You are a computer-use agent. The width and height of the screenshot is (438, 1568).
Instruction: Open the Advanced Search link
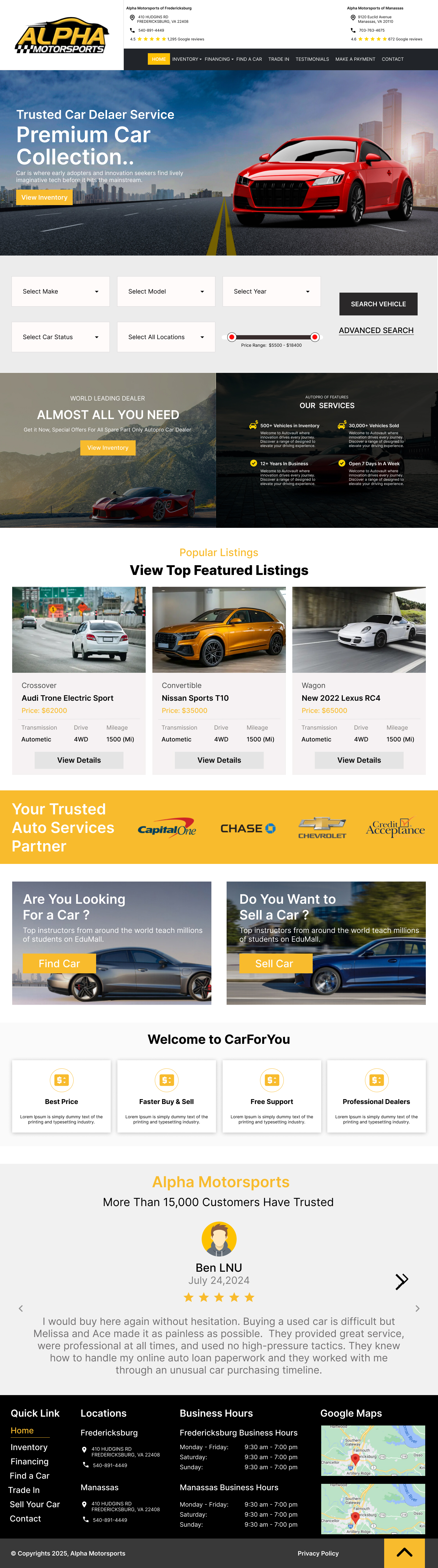pyautogui.click(x=376, y=331)
